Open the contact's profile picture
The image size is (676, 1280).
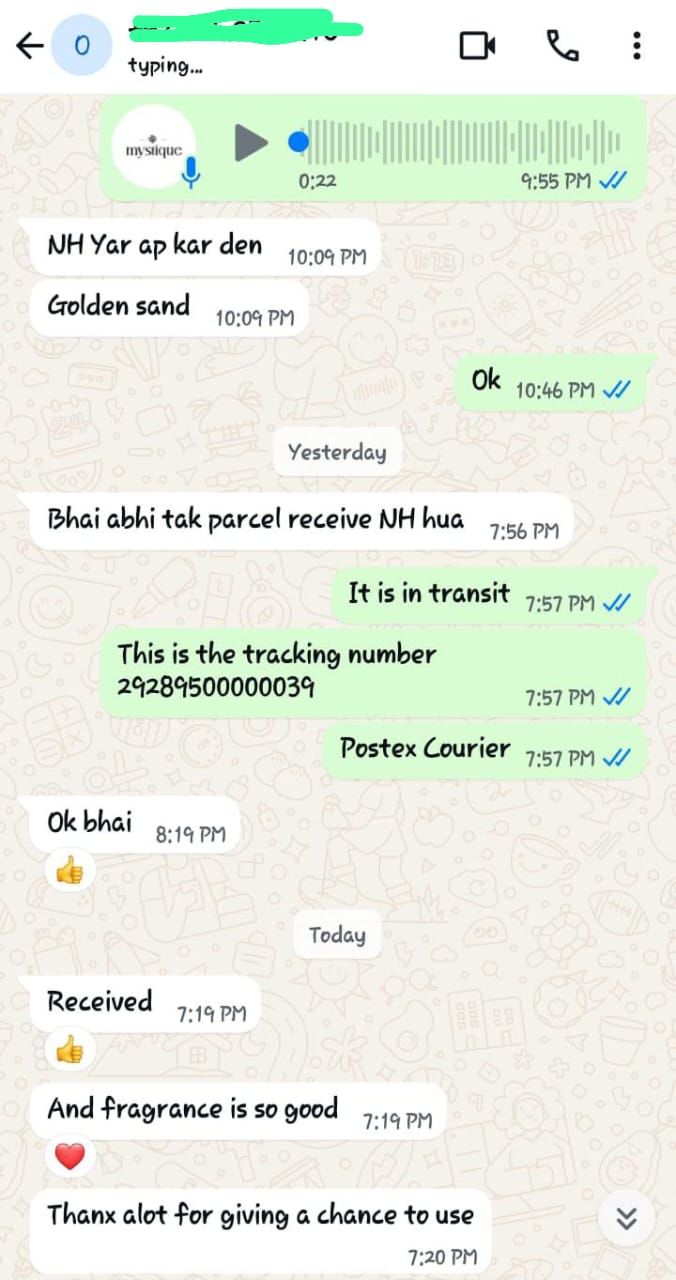click(81, 46)
